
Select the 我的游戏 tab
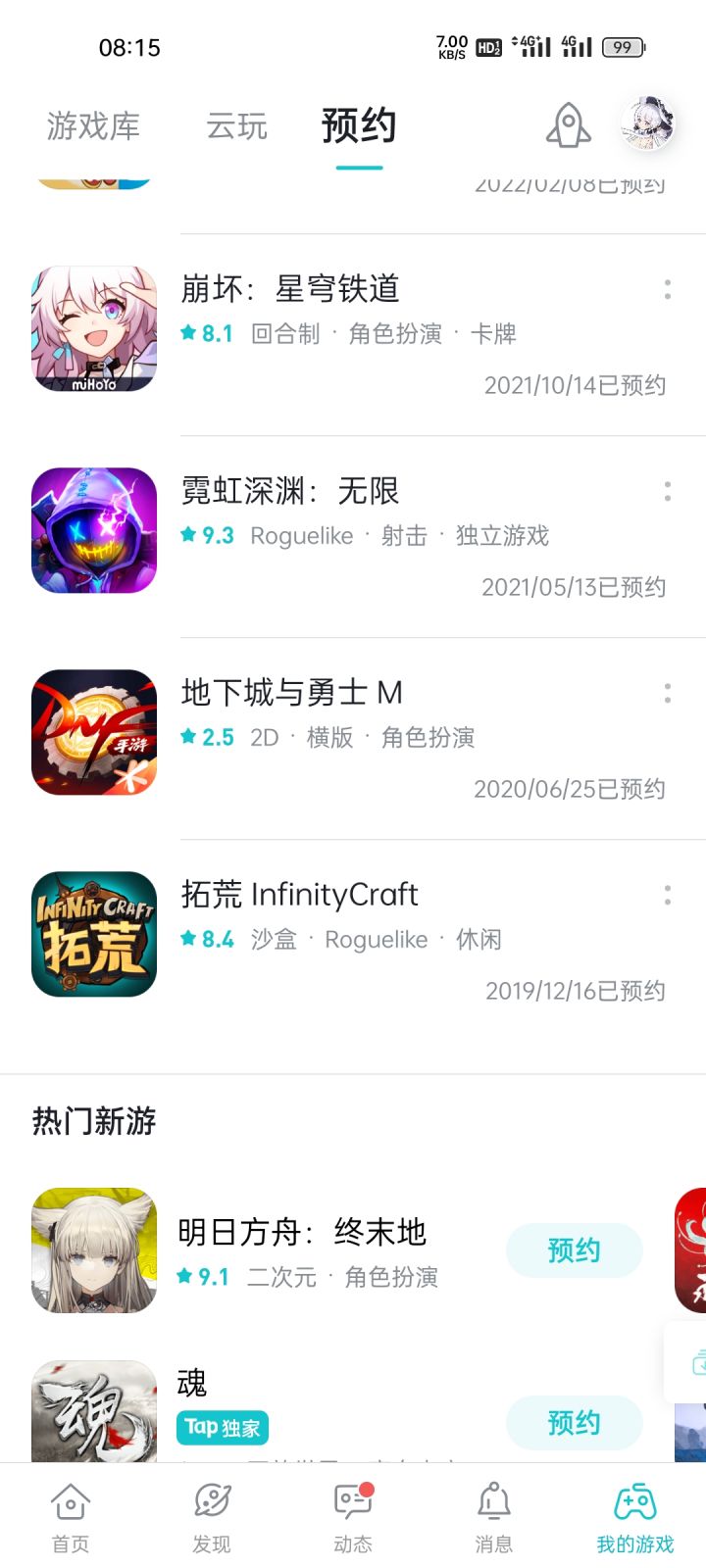635,1517
